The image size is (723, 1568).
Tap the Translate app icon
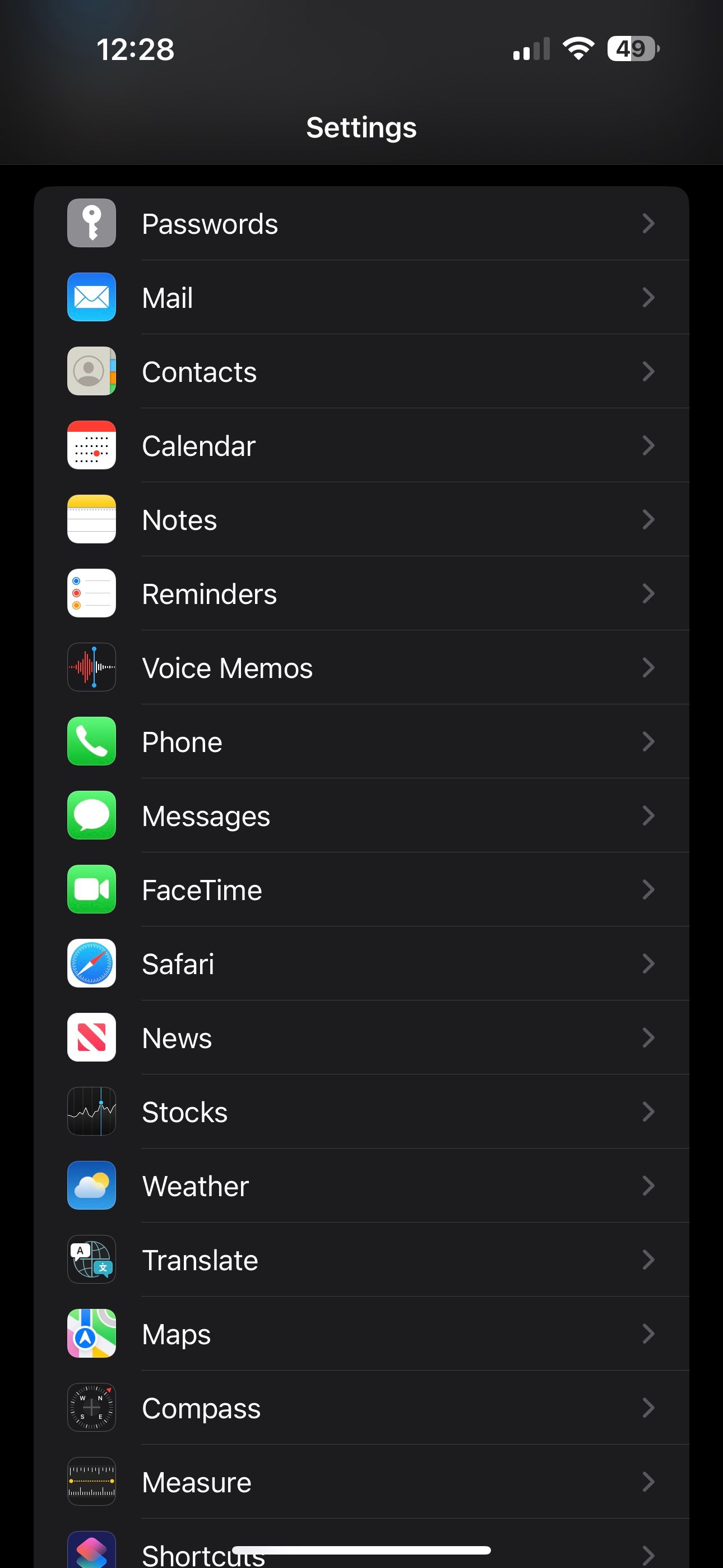coord(91,1260)
